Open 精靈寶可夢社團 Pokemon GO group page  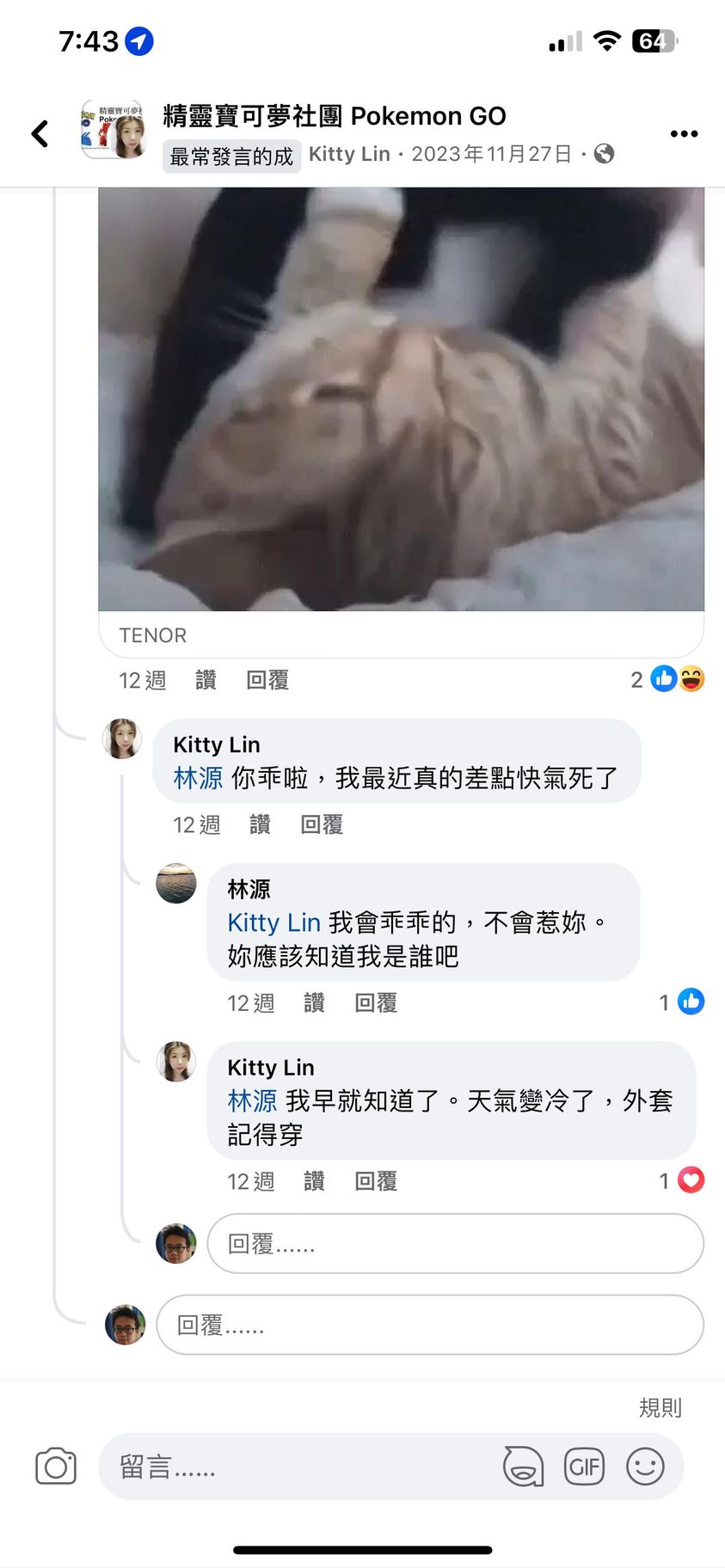pos(334,115)
